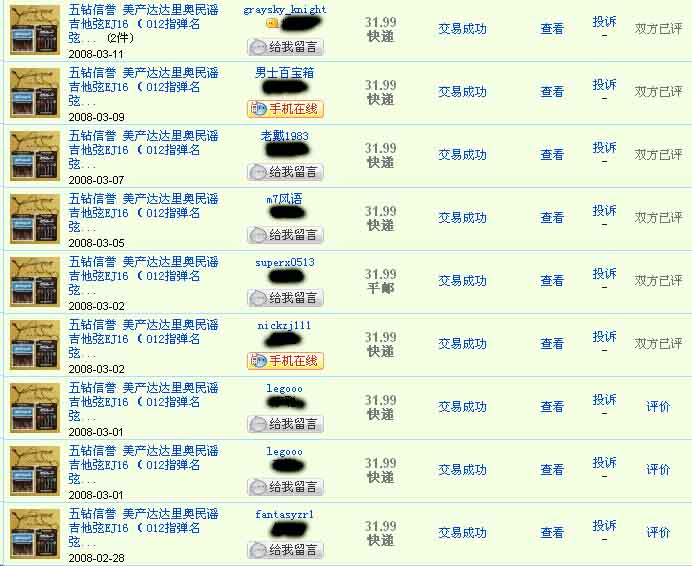File 投诉 on the m7风语 order
Image resolution: width=692 pixels, height=566 pixels.
[604, 210]
